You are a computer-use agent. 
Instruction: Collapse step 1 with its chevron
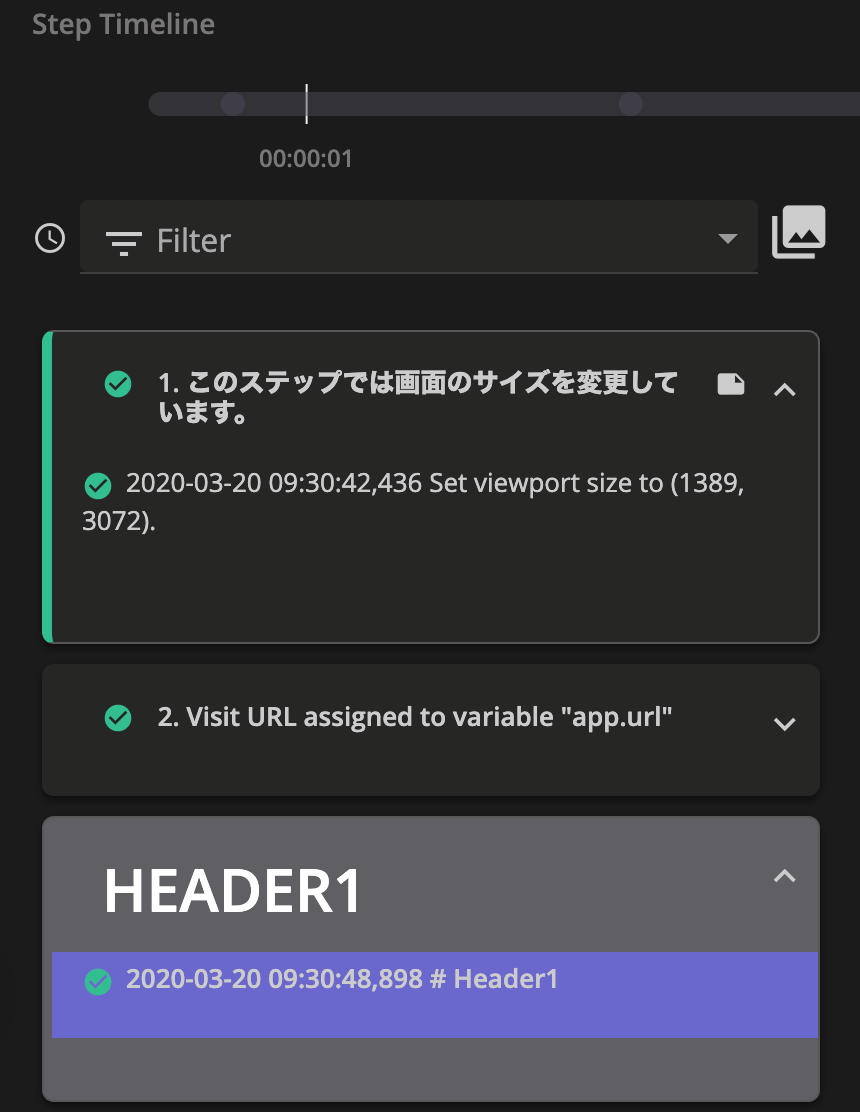click(785, 390)
